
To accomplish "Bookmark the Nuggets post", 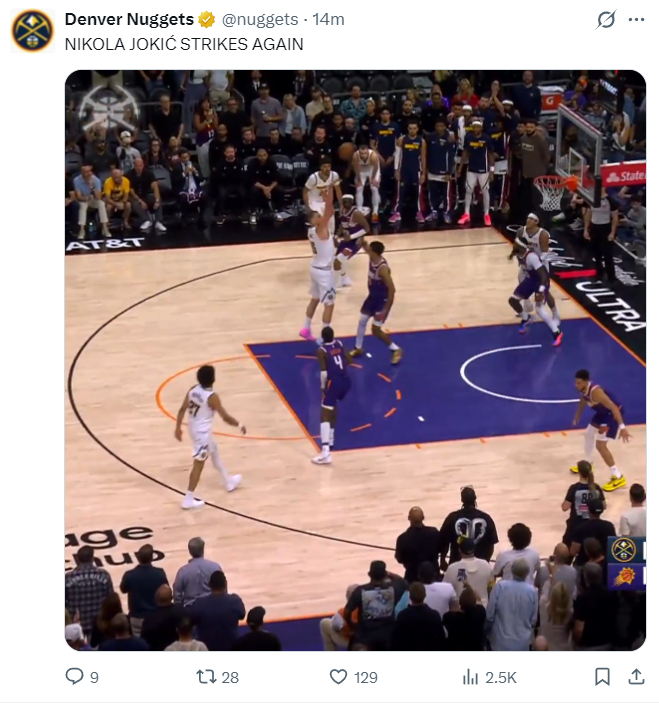I will click(602, 677).
